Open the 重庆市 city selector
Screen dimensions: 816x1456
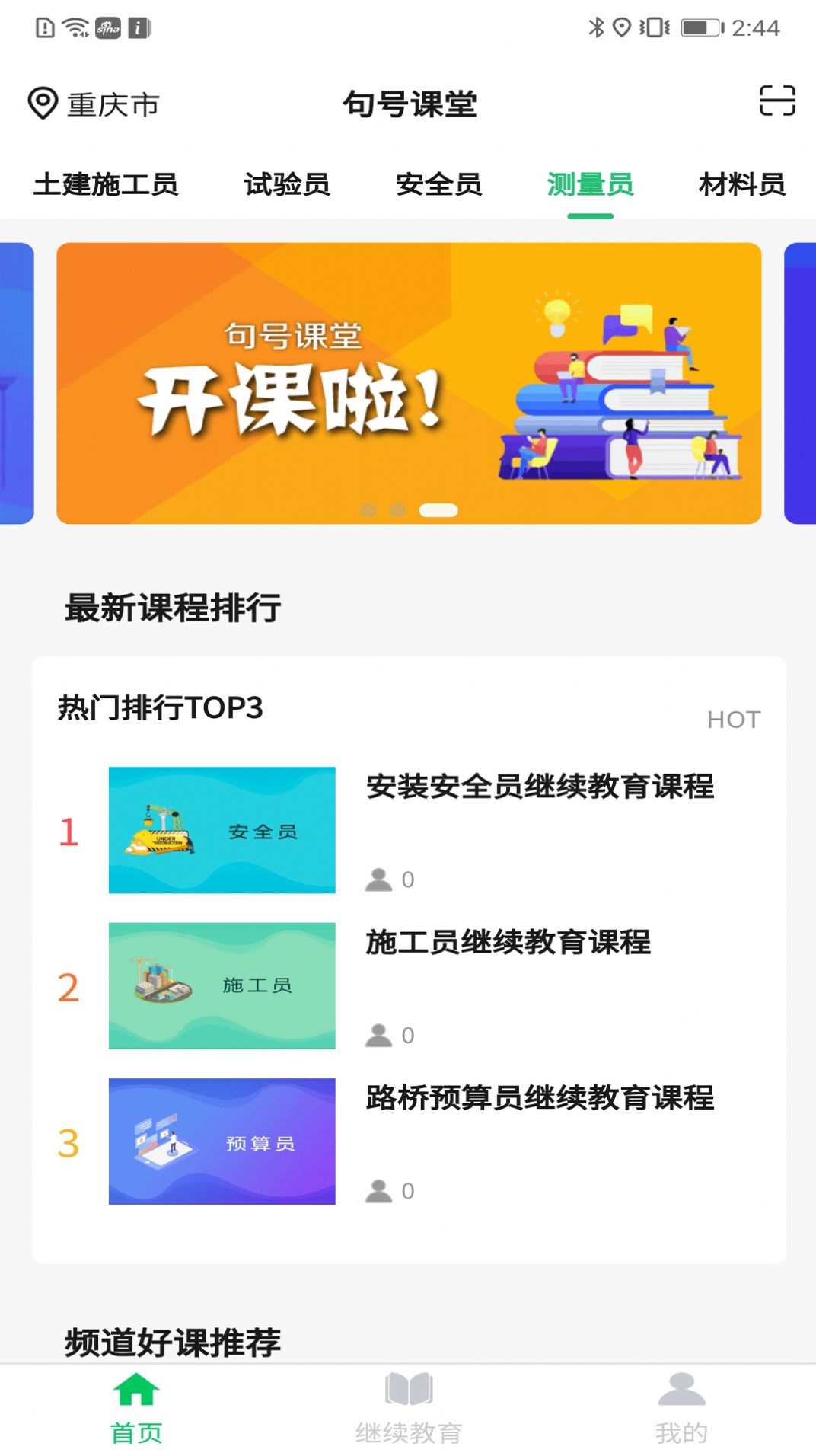point(111,106)
